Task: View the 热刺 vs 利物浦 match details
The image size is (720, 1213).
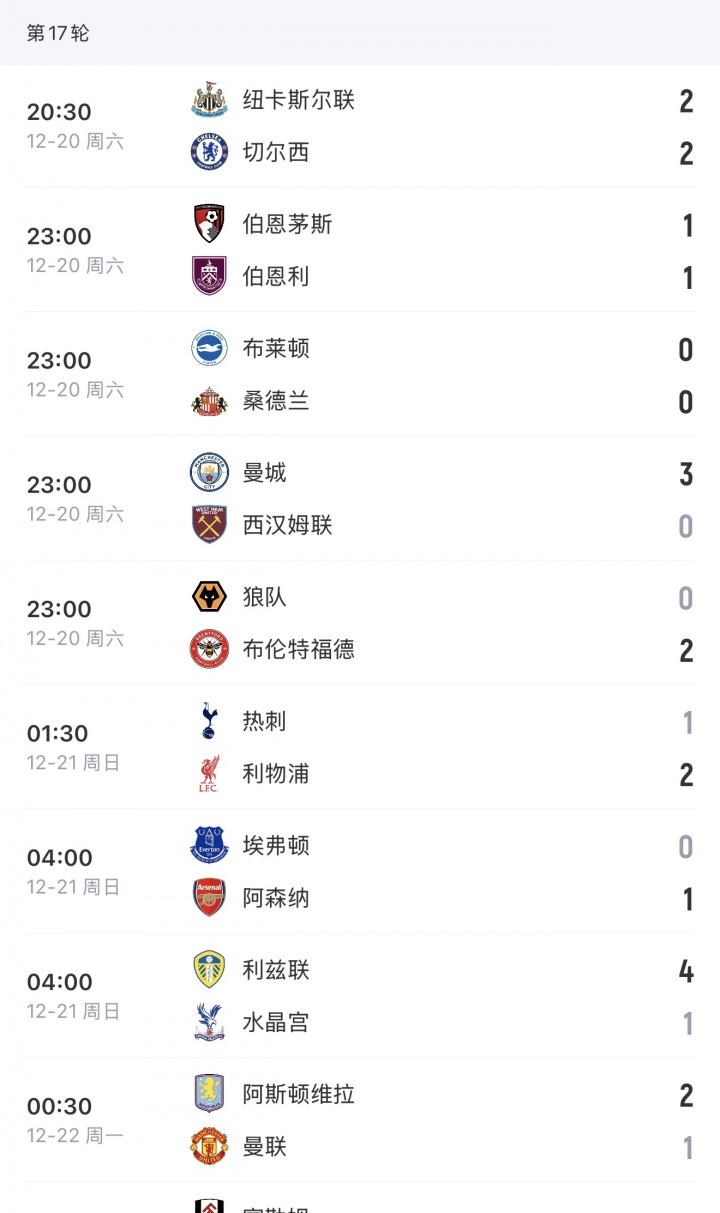Action: pyautogui.click(x=360, y=747)
